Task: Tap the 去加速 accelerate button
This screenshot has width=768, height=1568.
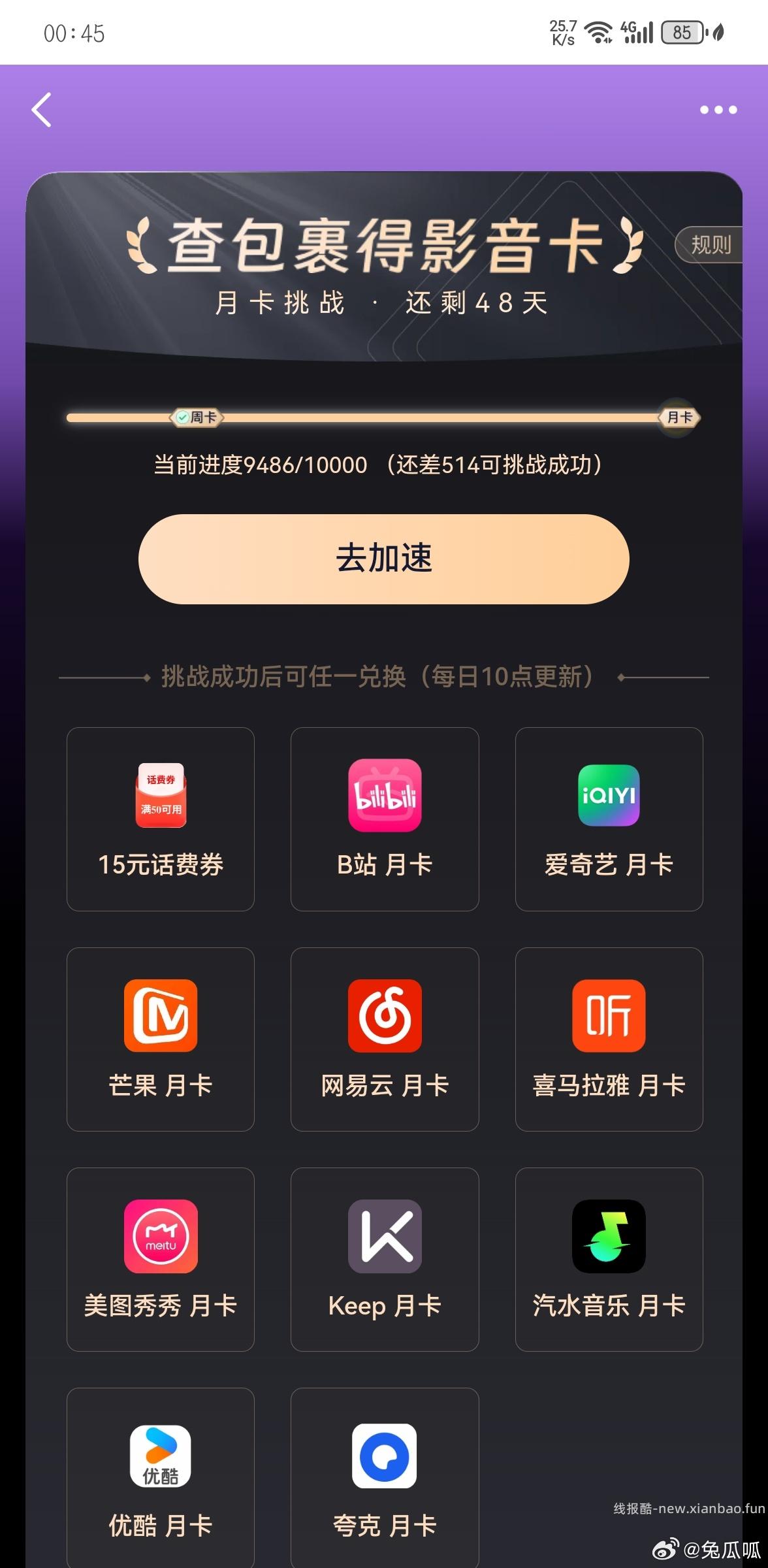Action: pos(383,559)
